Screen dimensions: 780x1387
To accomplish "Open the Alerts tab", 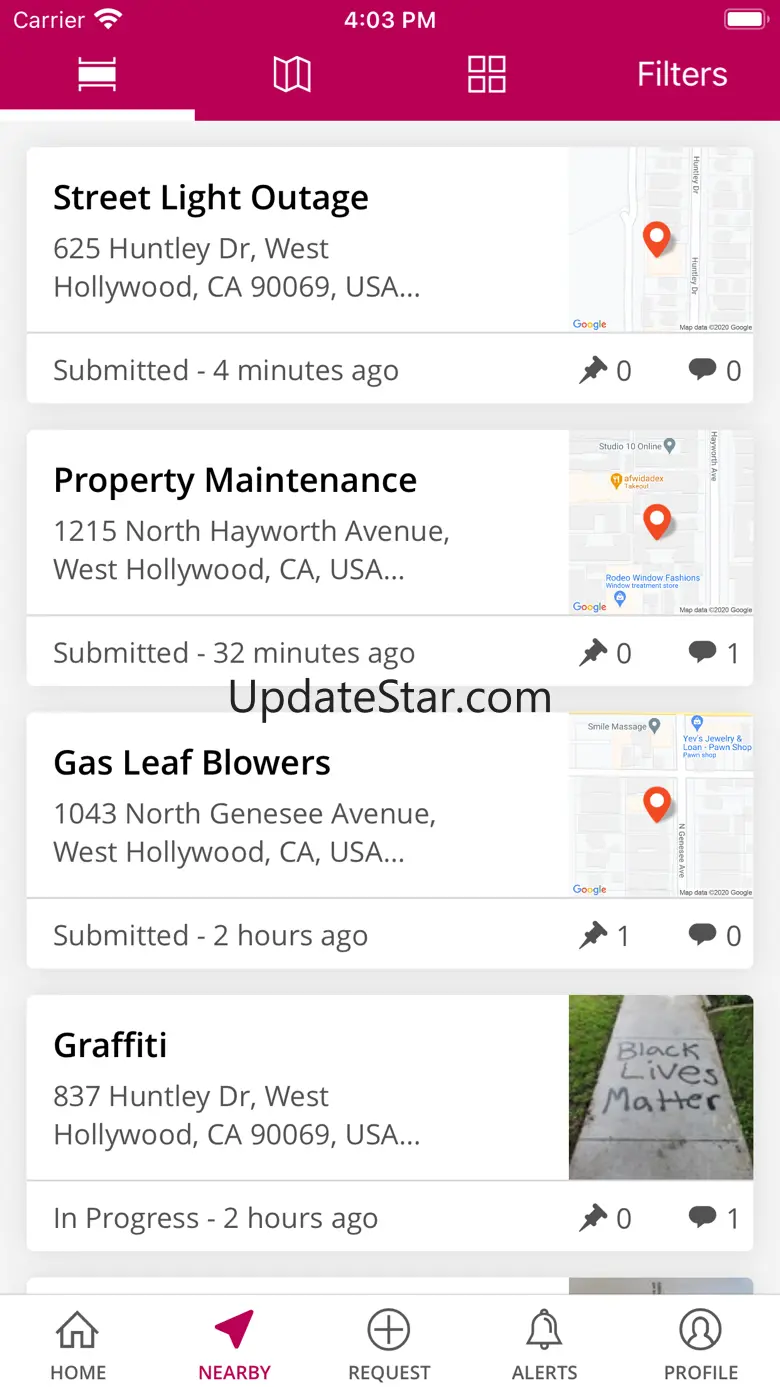I will pyautogui.click(x=544, y=1345).
